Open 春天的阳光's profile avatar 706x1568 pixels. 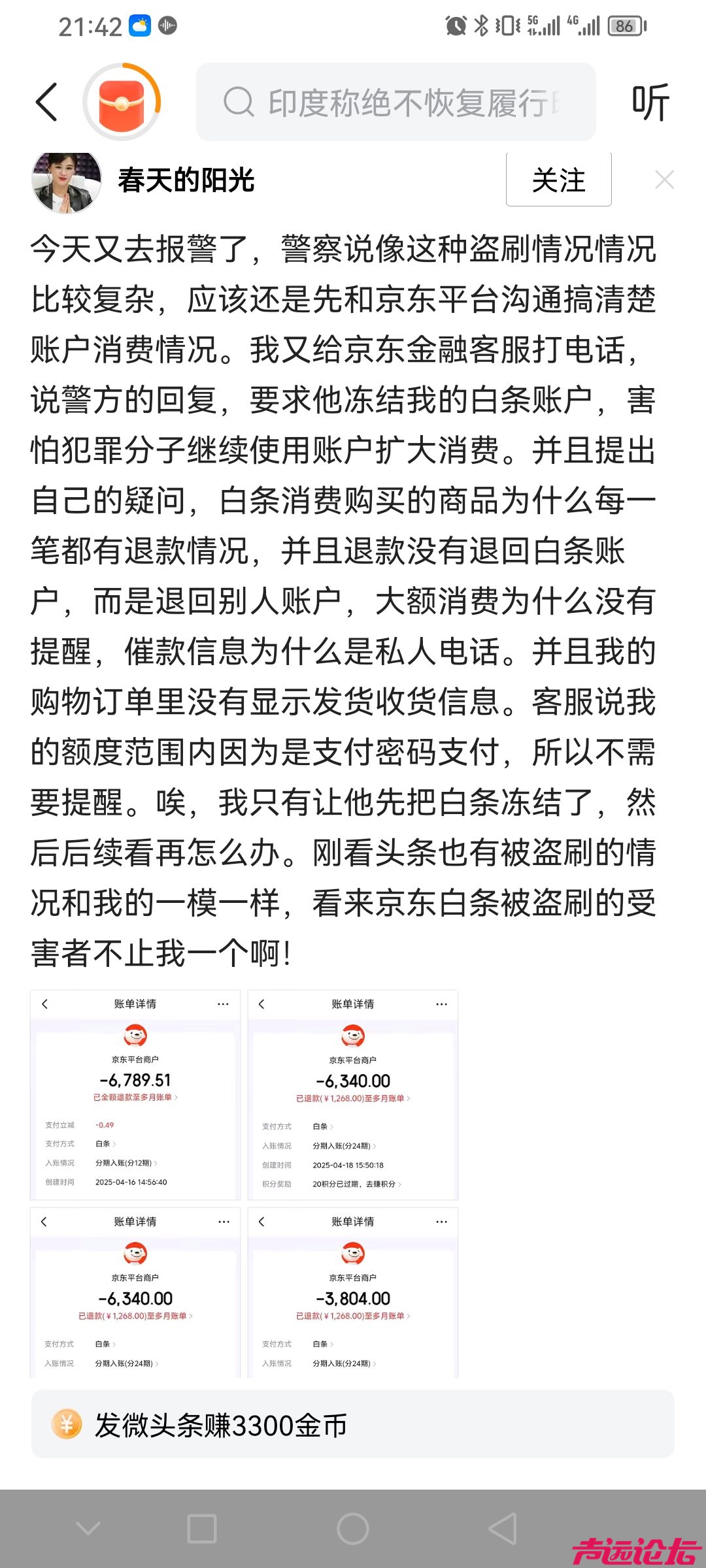click(67, 181)
